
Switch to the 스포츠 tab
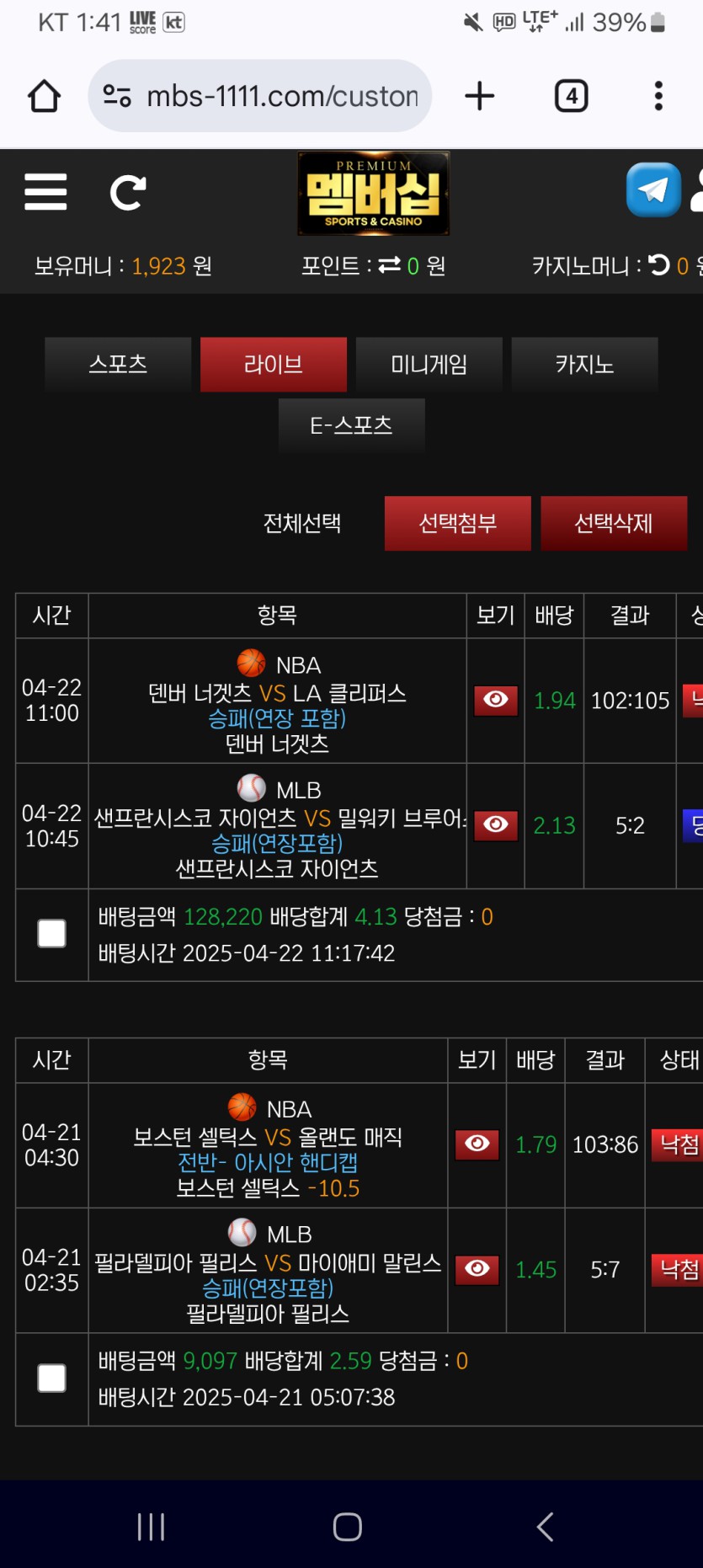click(x=118, y=365)
